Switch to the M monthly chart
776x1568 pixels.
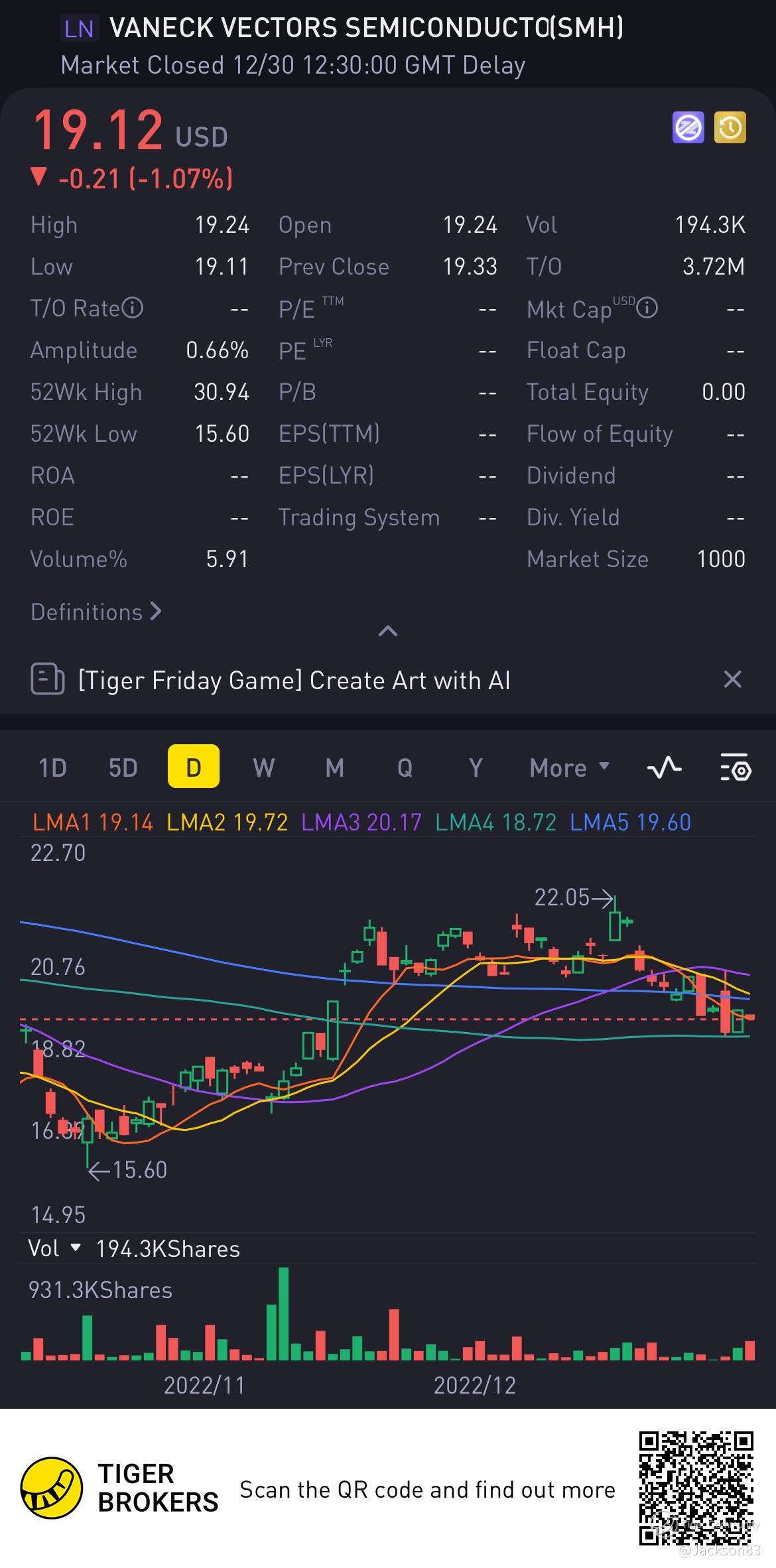(334, 768)
